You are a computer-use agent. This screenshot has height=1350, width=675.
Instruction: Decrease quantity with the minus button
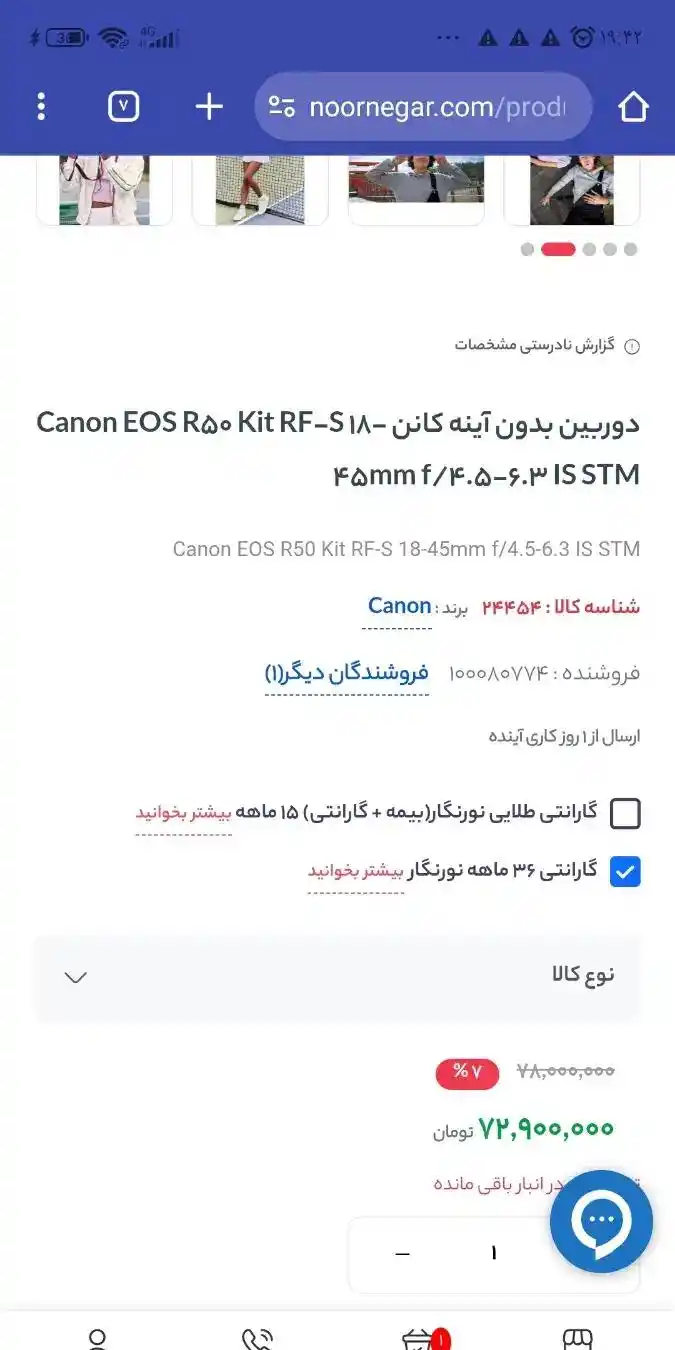(x=402, y=1254)
